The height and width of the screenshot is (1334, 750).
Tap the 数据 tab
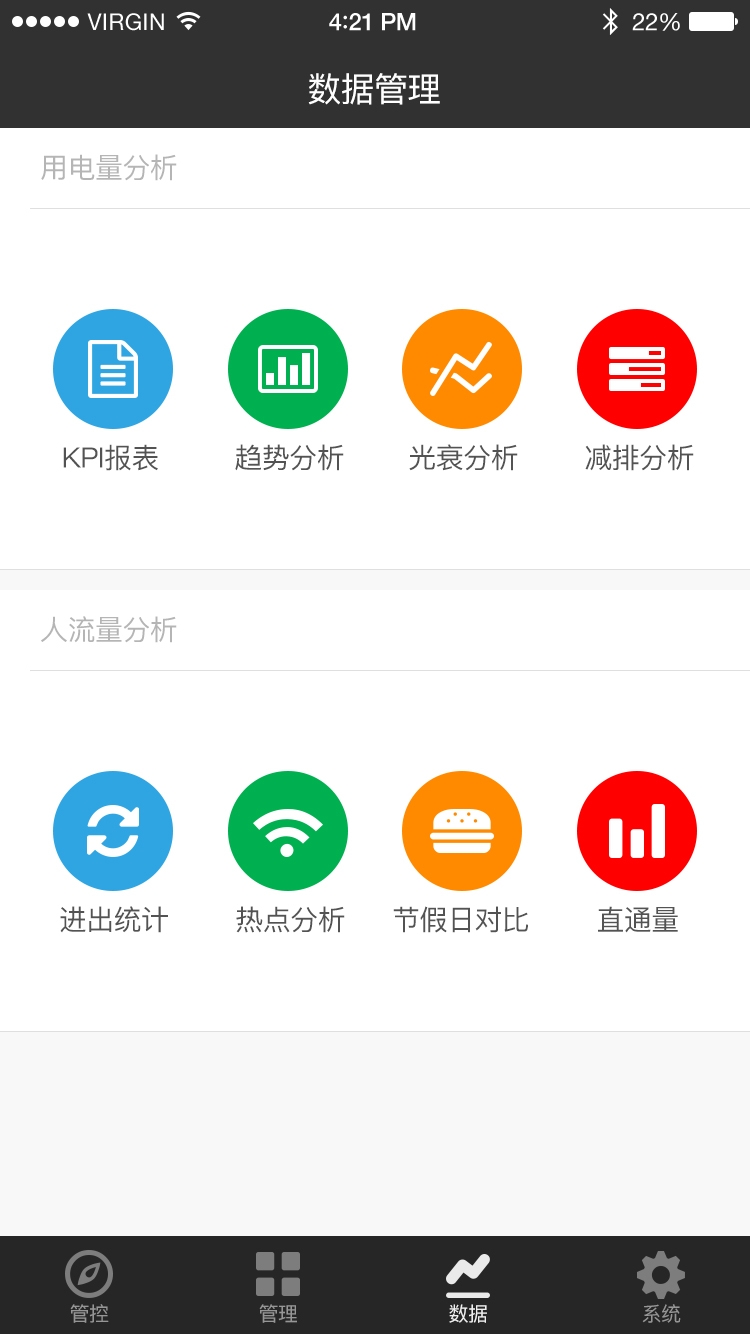pos(468,1286)
